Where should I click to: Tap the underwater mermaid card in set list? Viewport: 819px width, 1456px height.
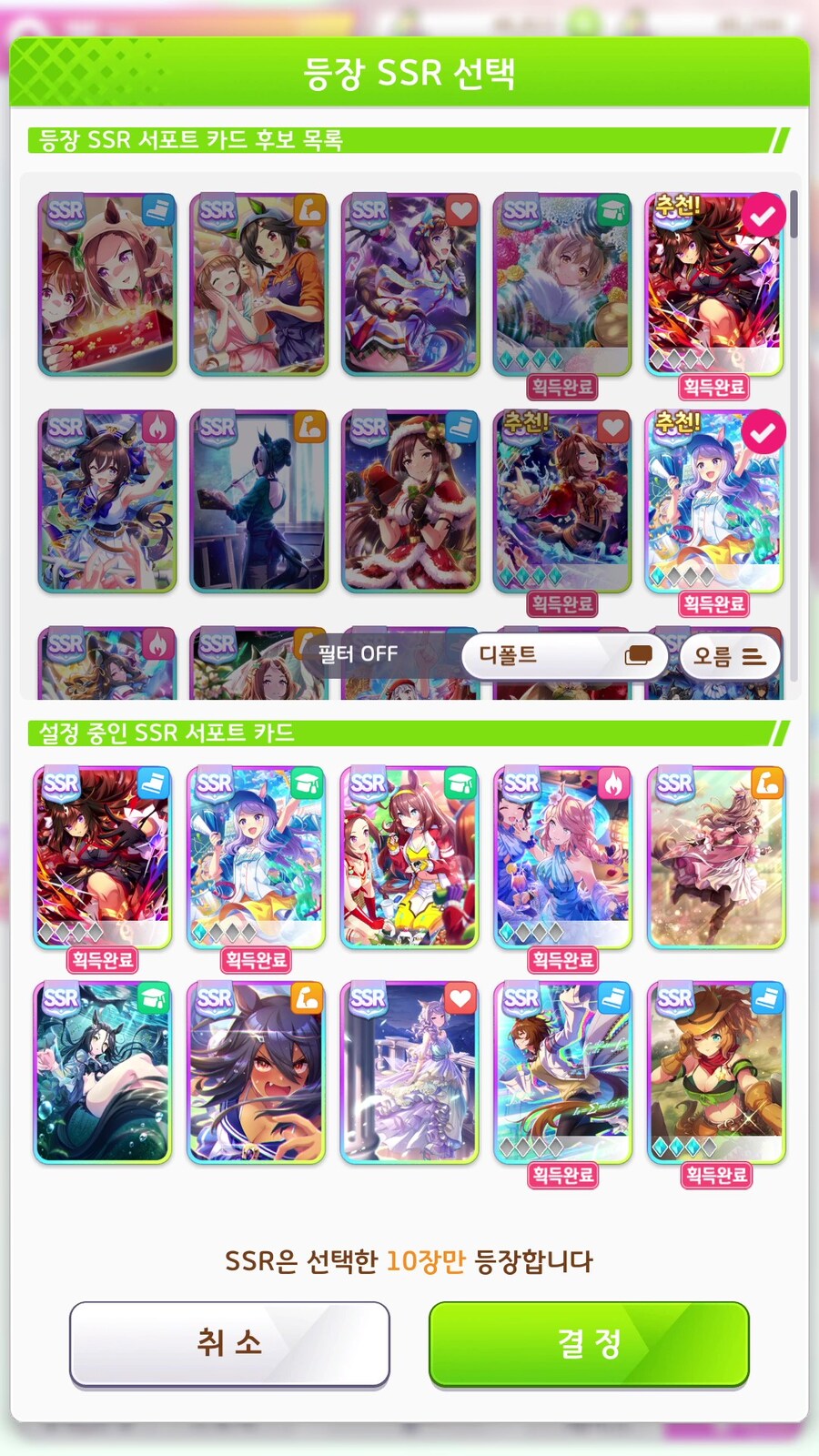click(x=103, y=1072)
